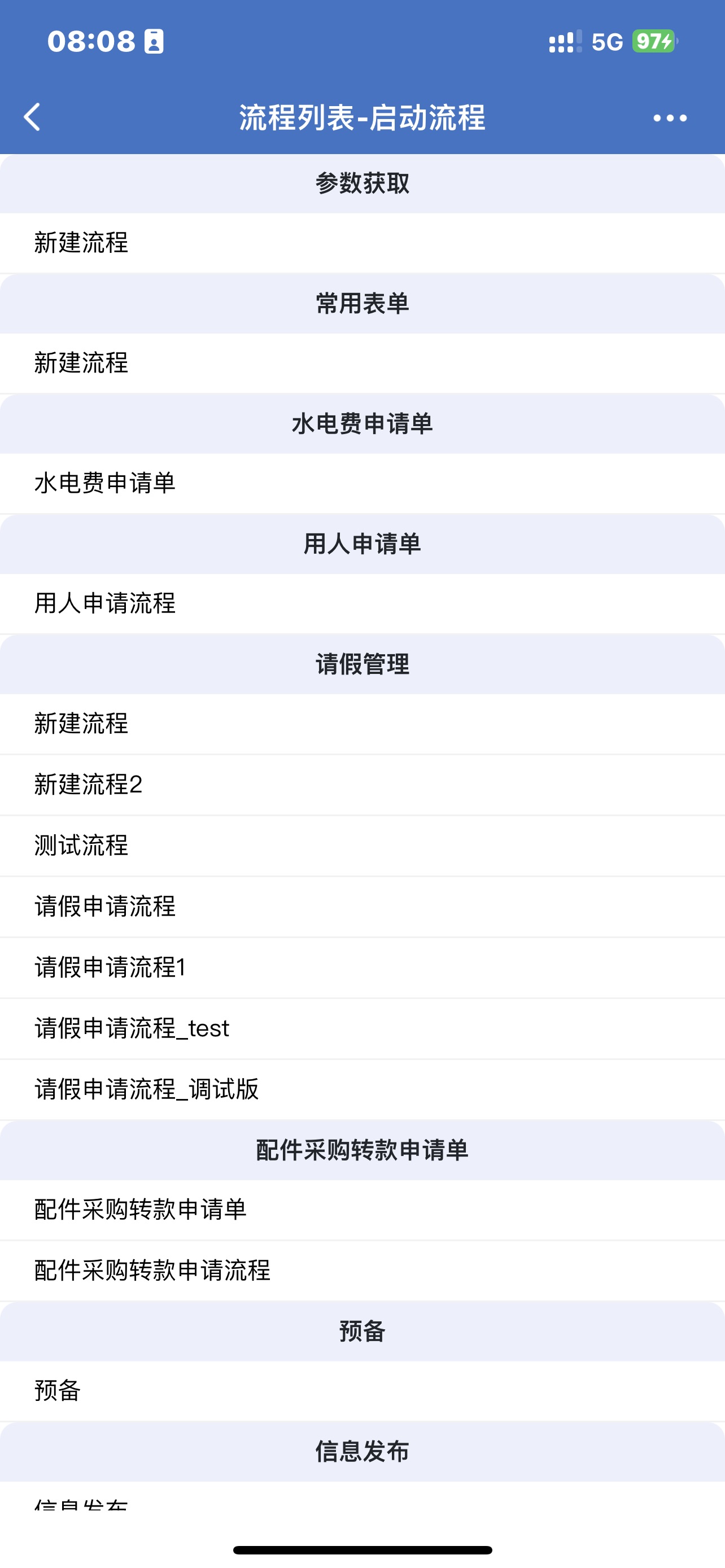Open 新建流程 under 常用表单
725x1568 pixels.
tap(81, 363)
